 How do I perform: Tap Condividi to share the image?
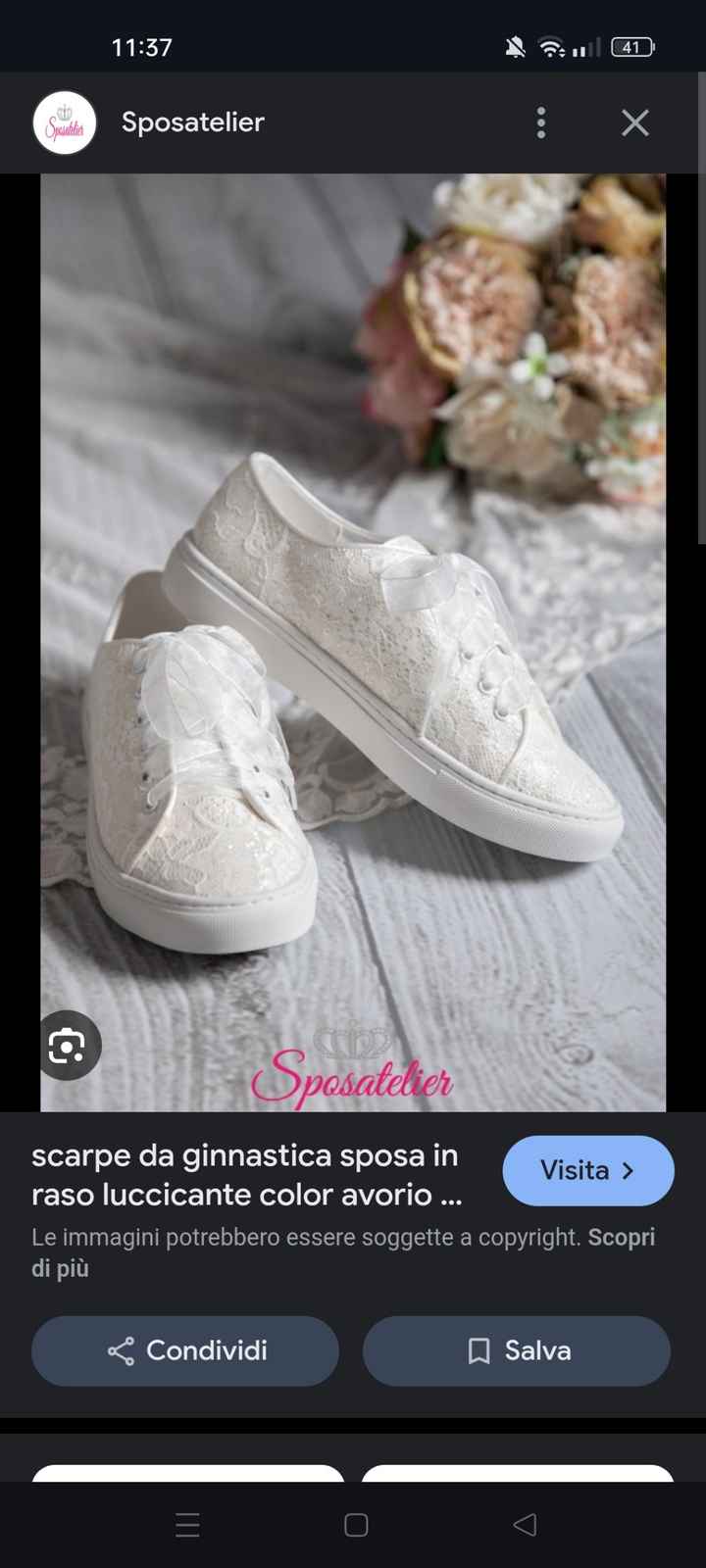[184, 1350]
